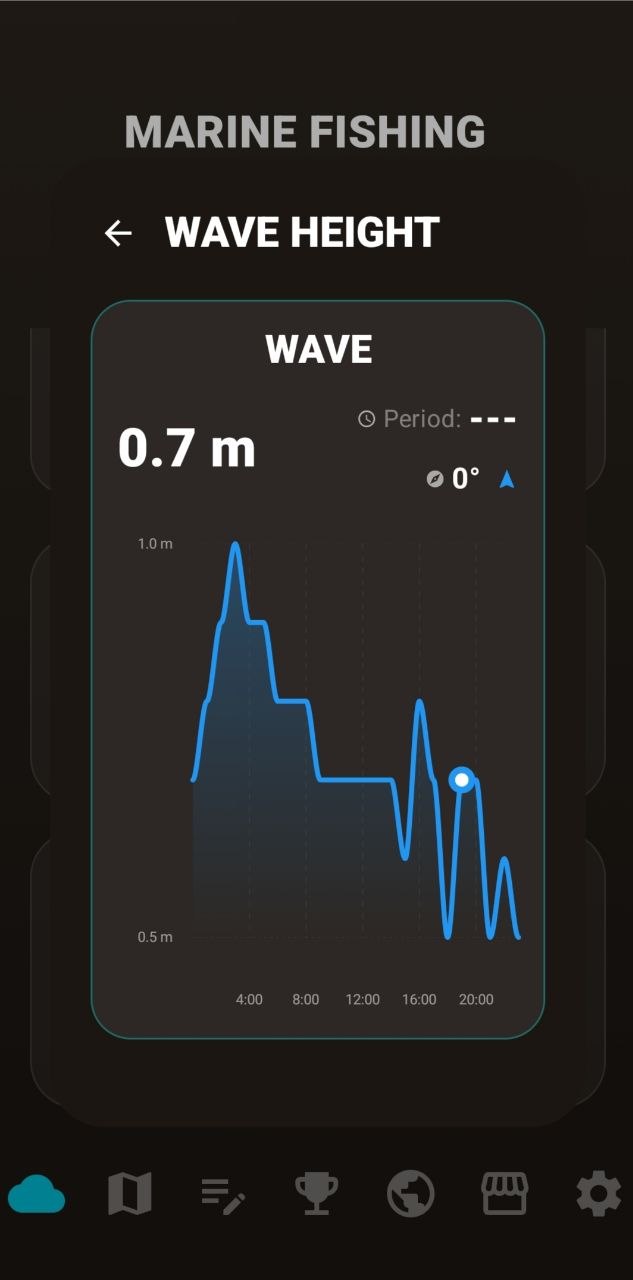This screenshot has height=1280, width=633.
Task: Select the highlighted point on wave chart
Action: [x=461, y=779]
